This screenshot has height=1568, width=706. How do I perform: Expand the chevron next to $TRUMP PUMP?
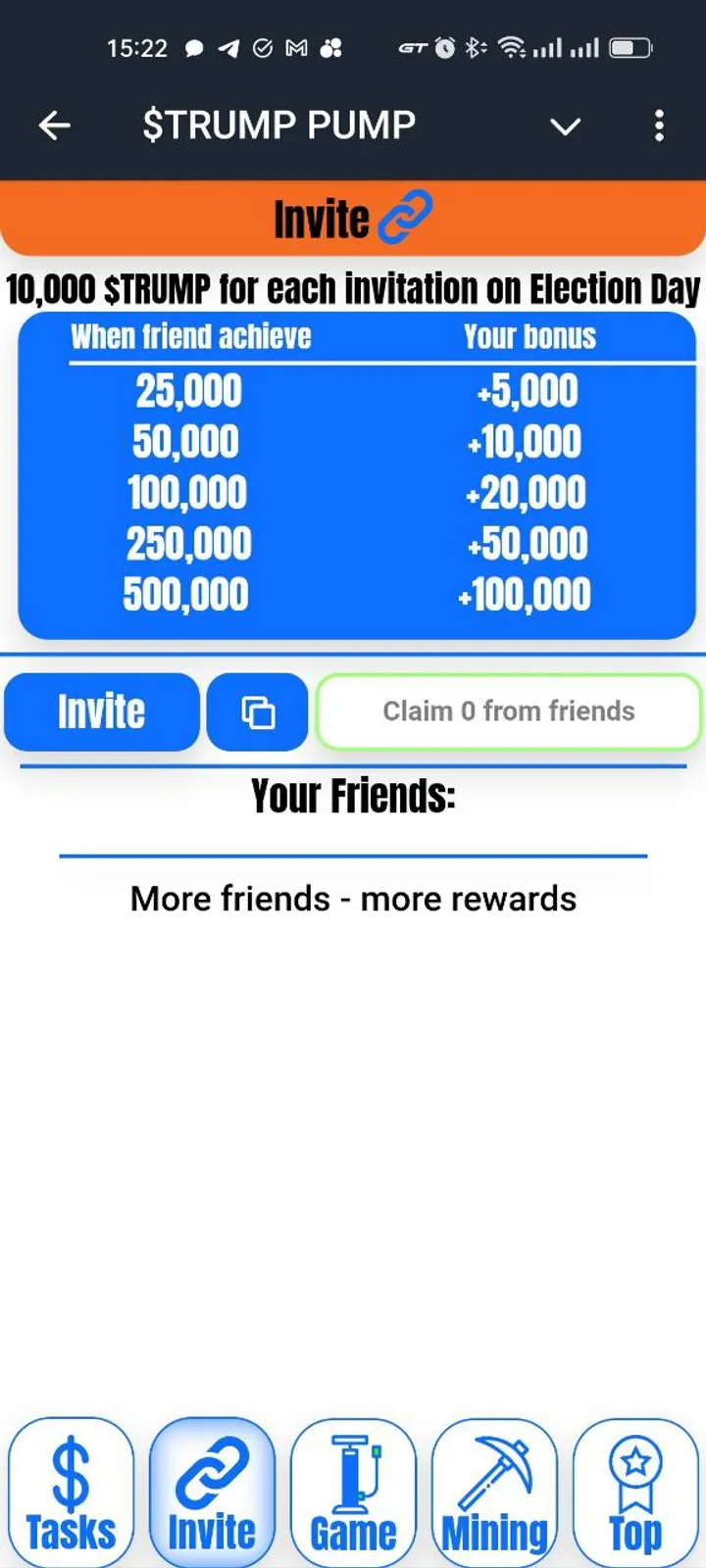[565, 126]
